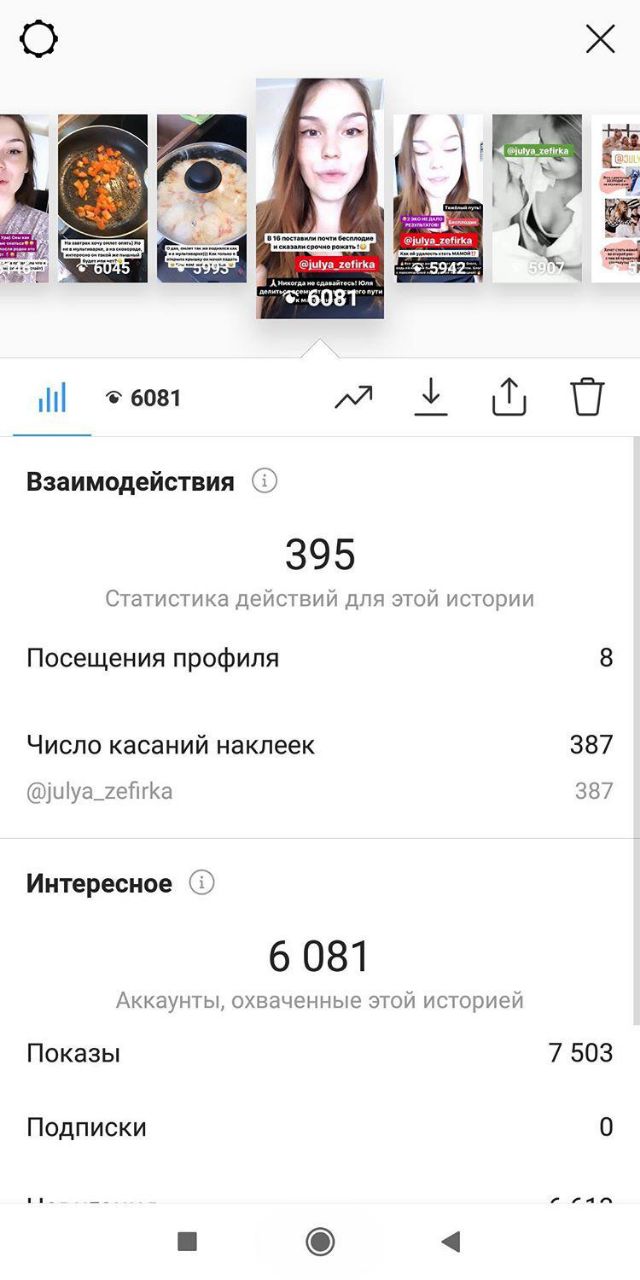Delete this story with the trash icon
This screenshot has width=640, height=1280.
click(x=588, y=397)
